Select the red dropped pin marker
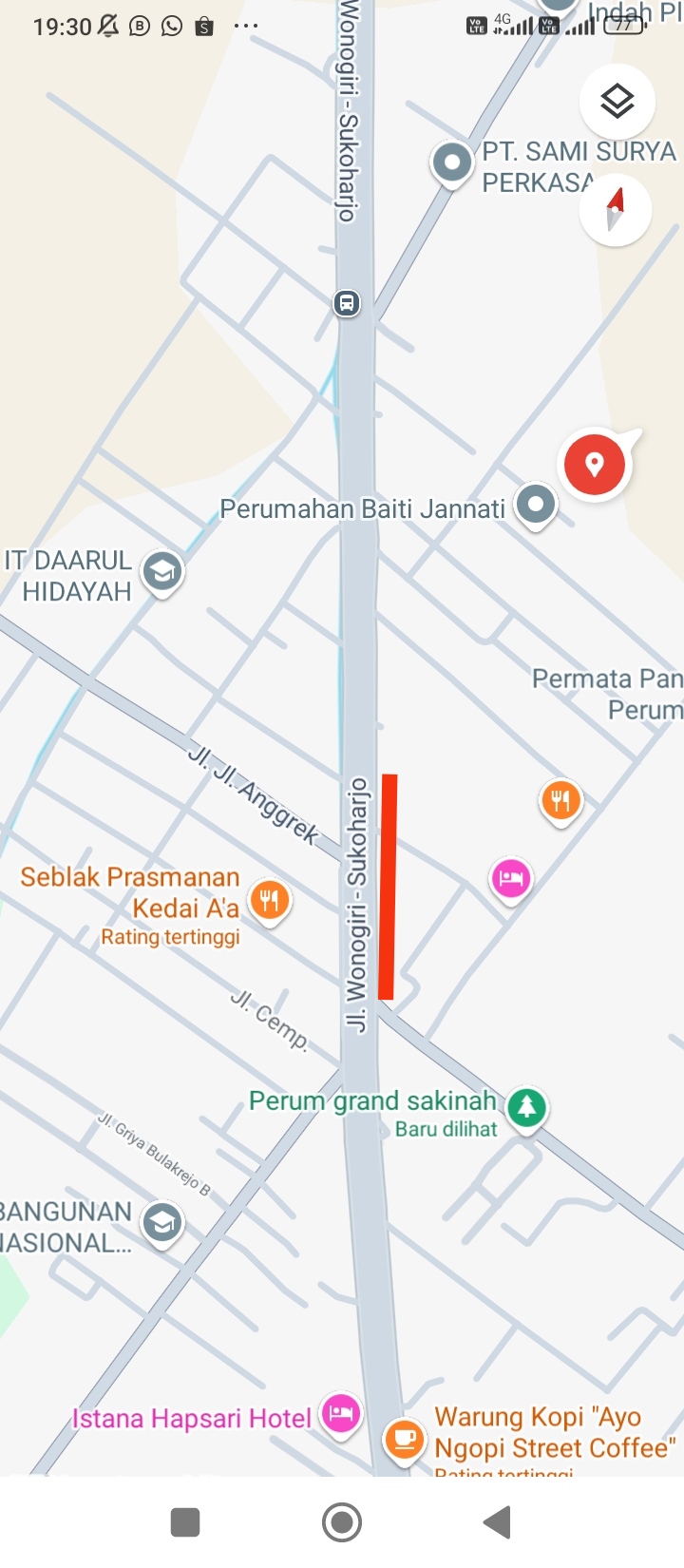 click(x=595, y=465)
